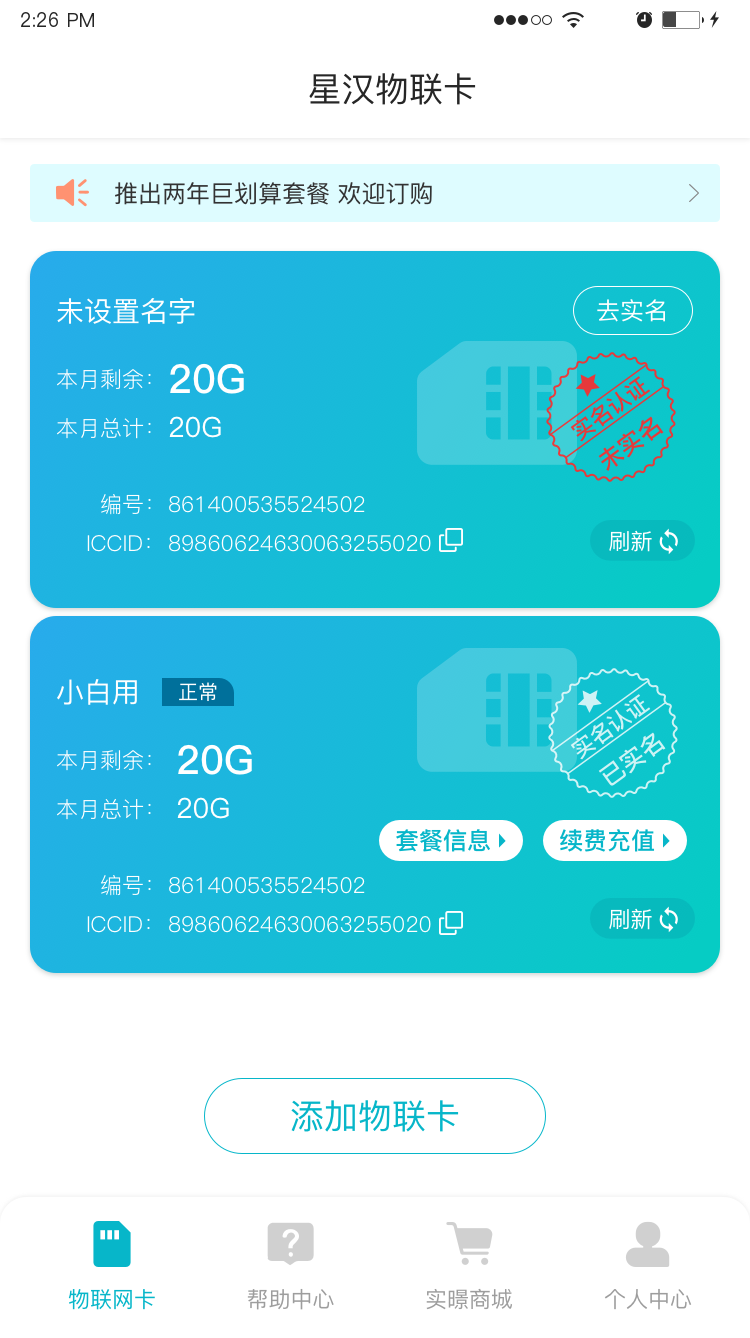
Task: Refresh the 小白用 card data
Action: coord(642,919)
